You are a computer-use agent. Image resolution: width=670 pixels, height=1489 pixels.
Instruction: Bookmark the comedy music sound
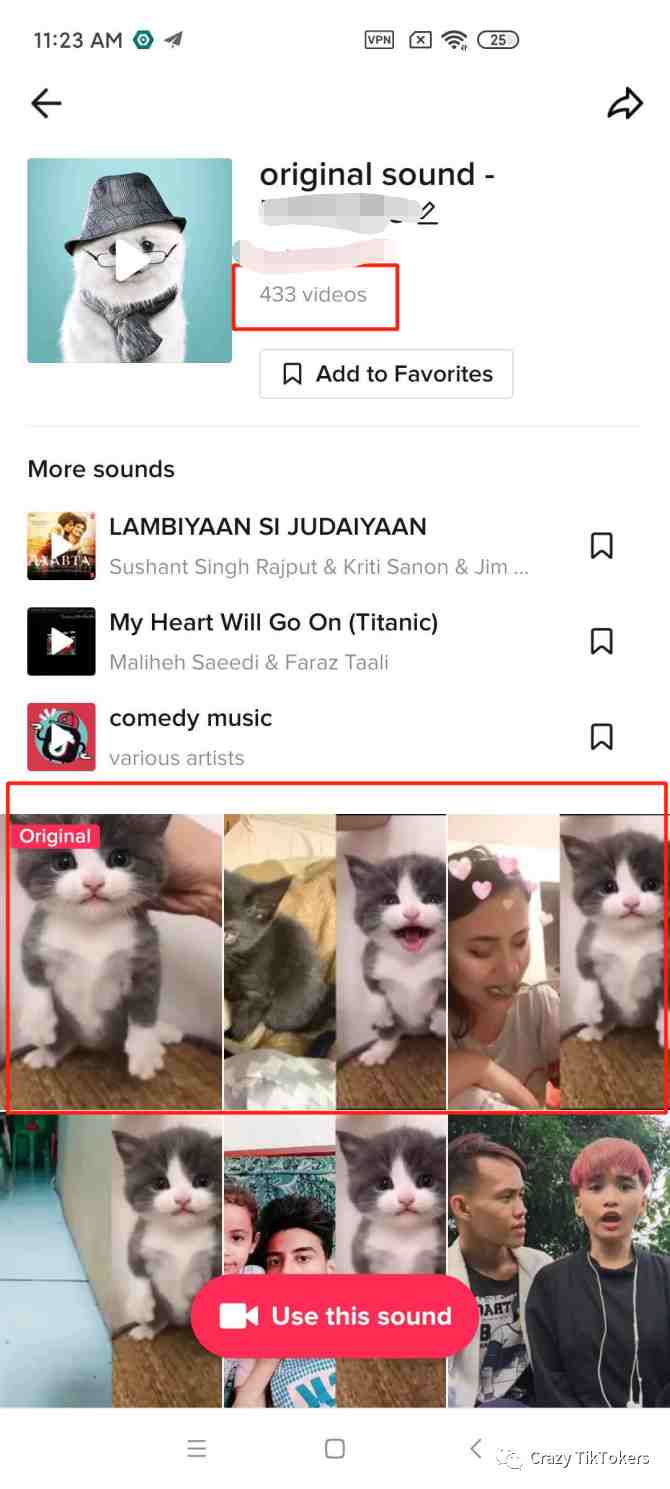pyautogui.click(x=601, y=737)
